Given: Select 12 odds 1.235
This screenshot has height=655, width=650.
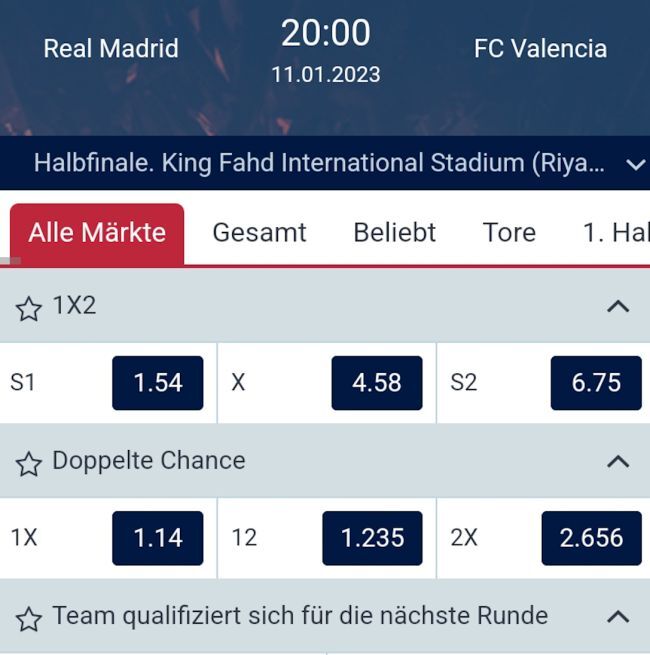Looking at the screenshot, I should click(x=372, y=538).
